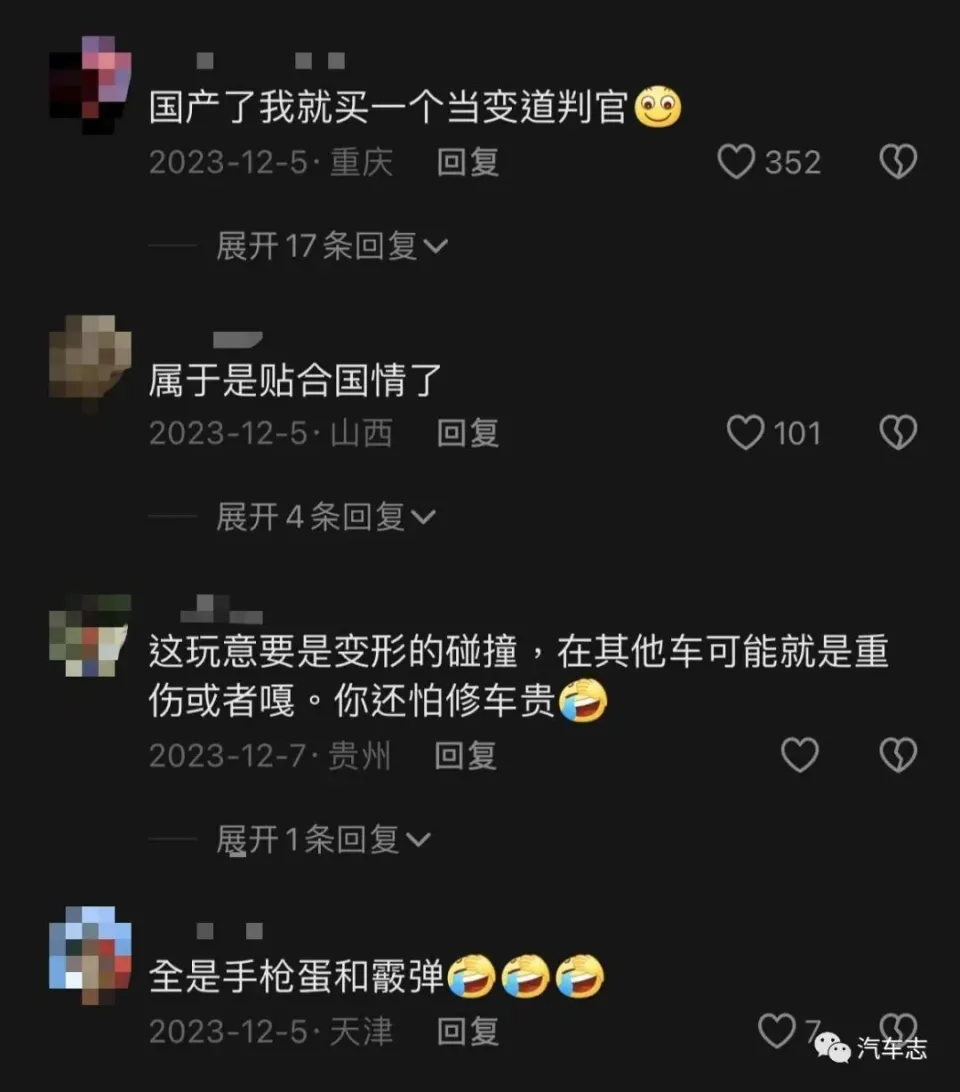960x1092 pixels.
Task: Reply to the 手枪蛋和霰弹 comment
Action: [x=468, y=1031]
